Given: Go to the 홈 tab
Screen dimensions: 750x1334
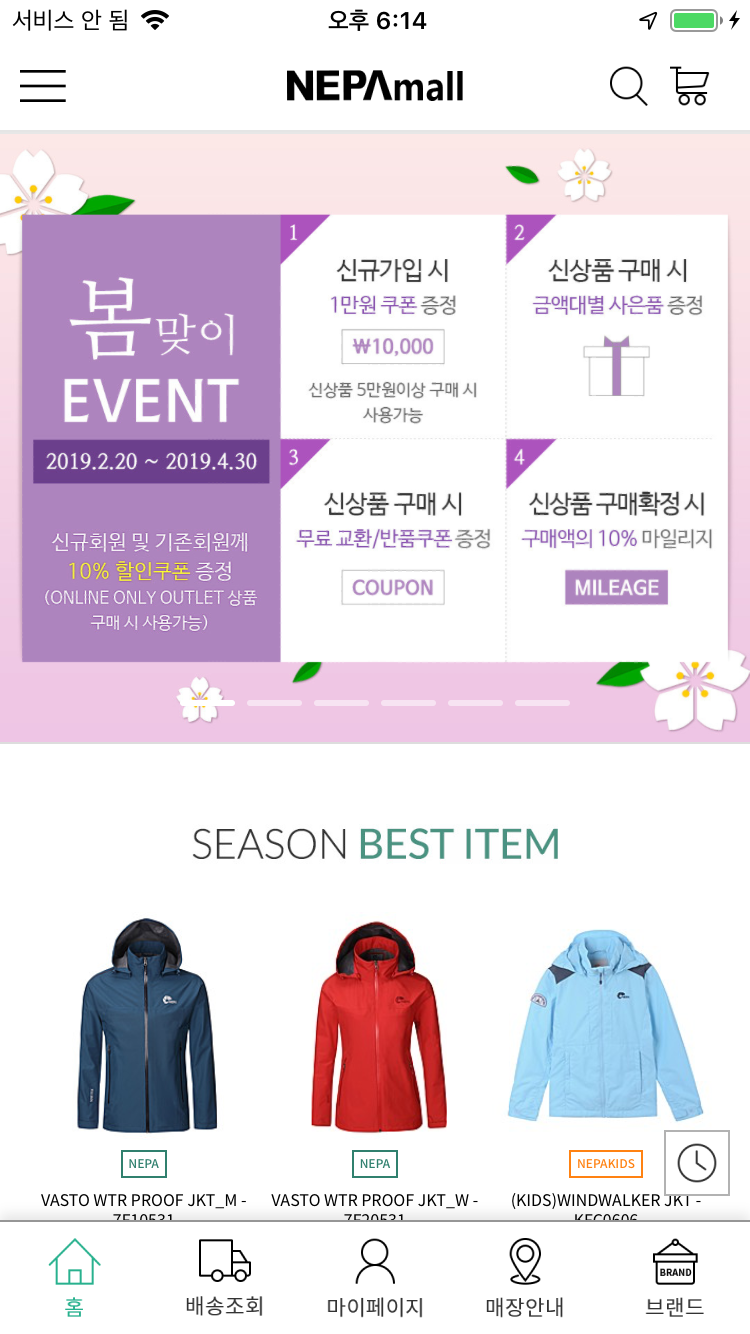Looking at the screenshot, I should 75,1278.
